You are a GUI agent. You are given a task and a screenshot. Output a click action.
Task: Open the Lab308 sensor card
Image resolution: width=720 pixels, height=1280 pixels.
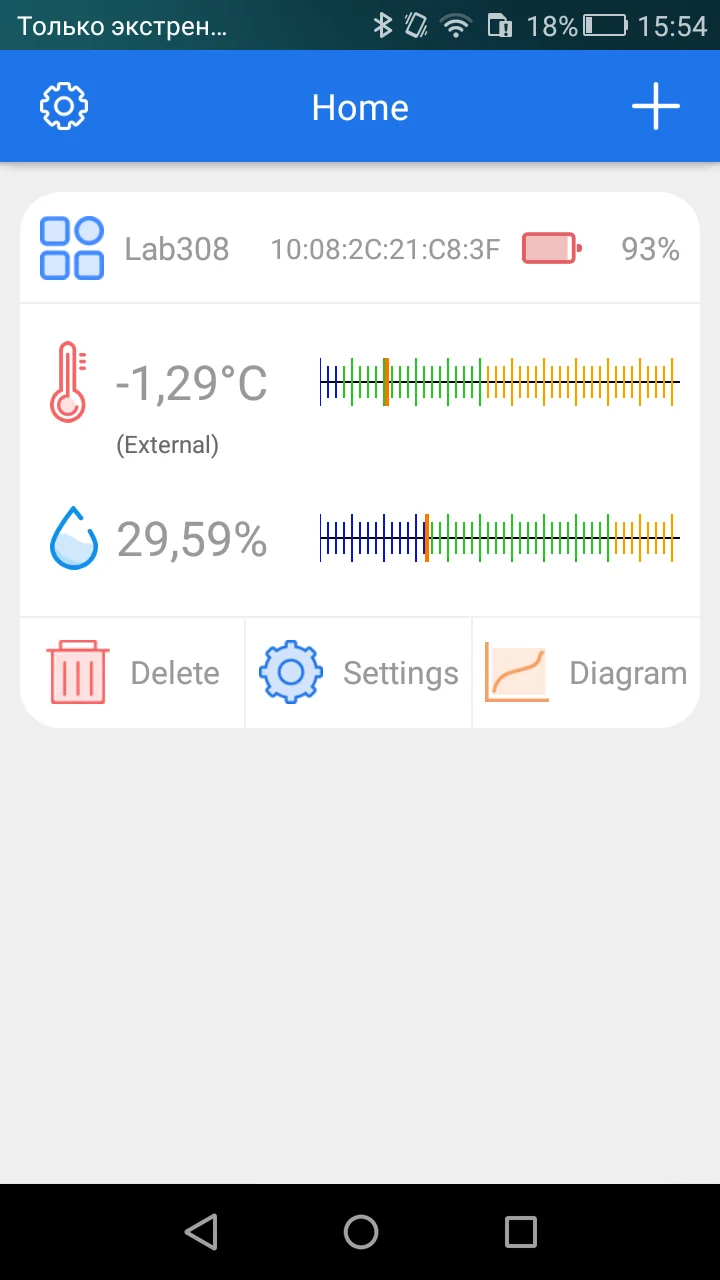point(176,248)
